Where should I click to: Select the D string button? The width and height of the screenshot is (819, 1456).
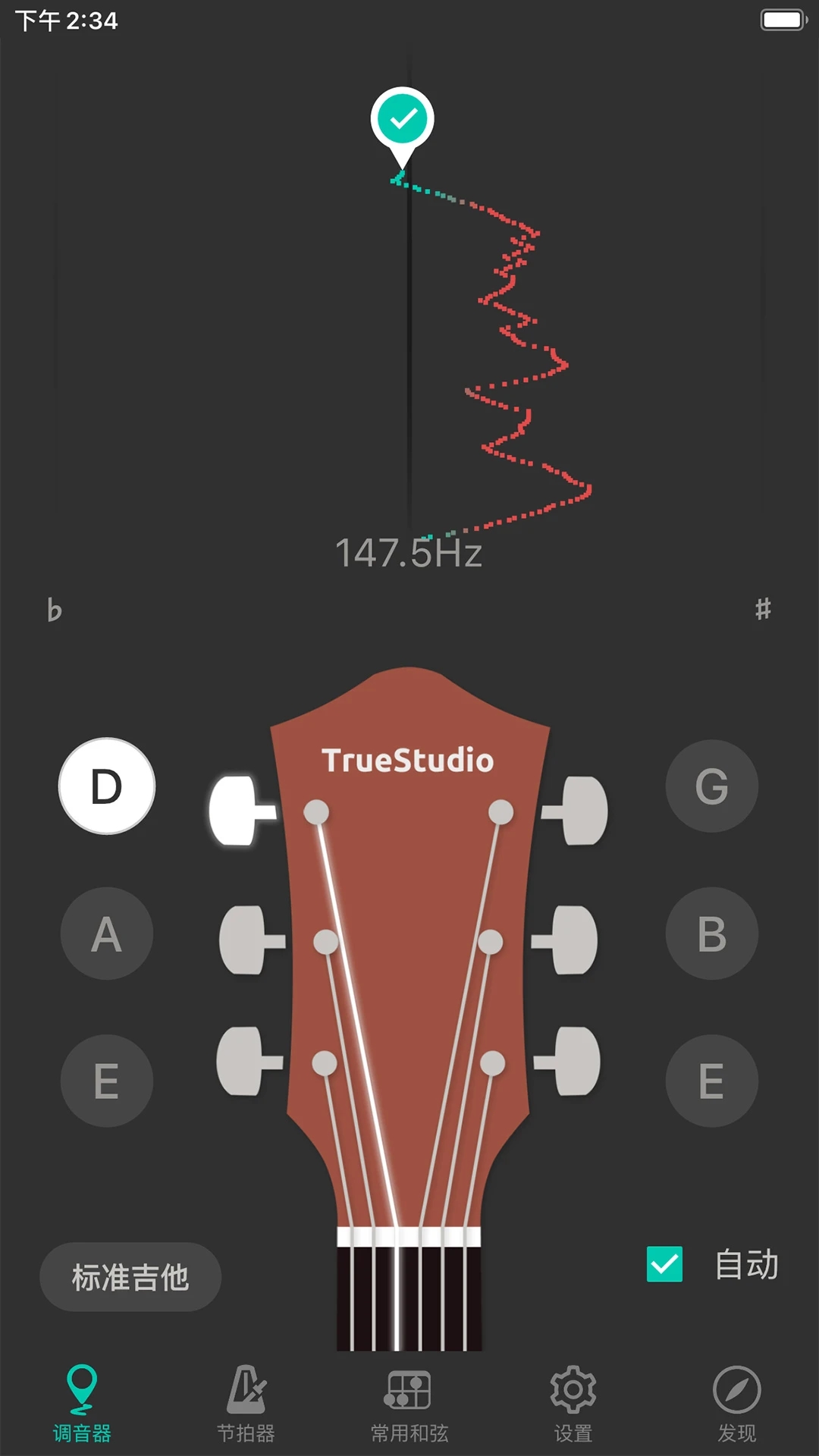click(x=107, y=786)
